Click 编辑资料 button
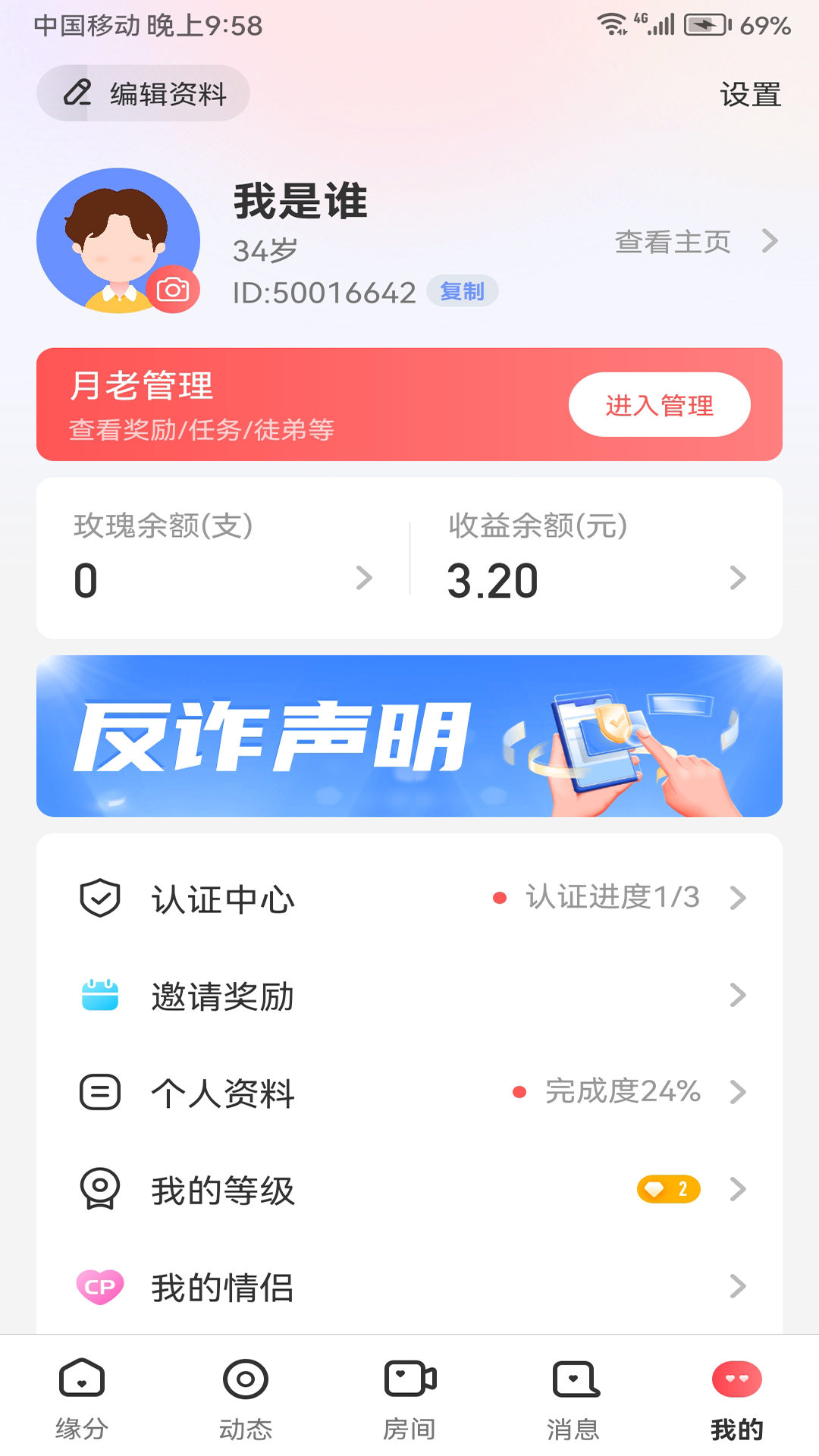 click(x=143, y=93)
